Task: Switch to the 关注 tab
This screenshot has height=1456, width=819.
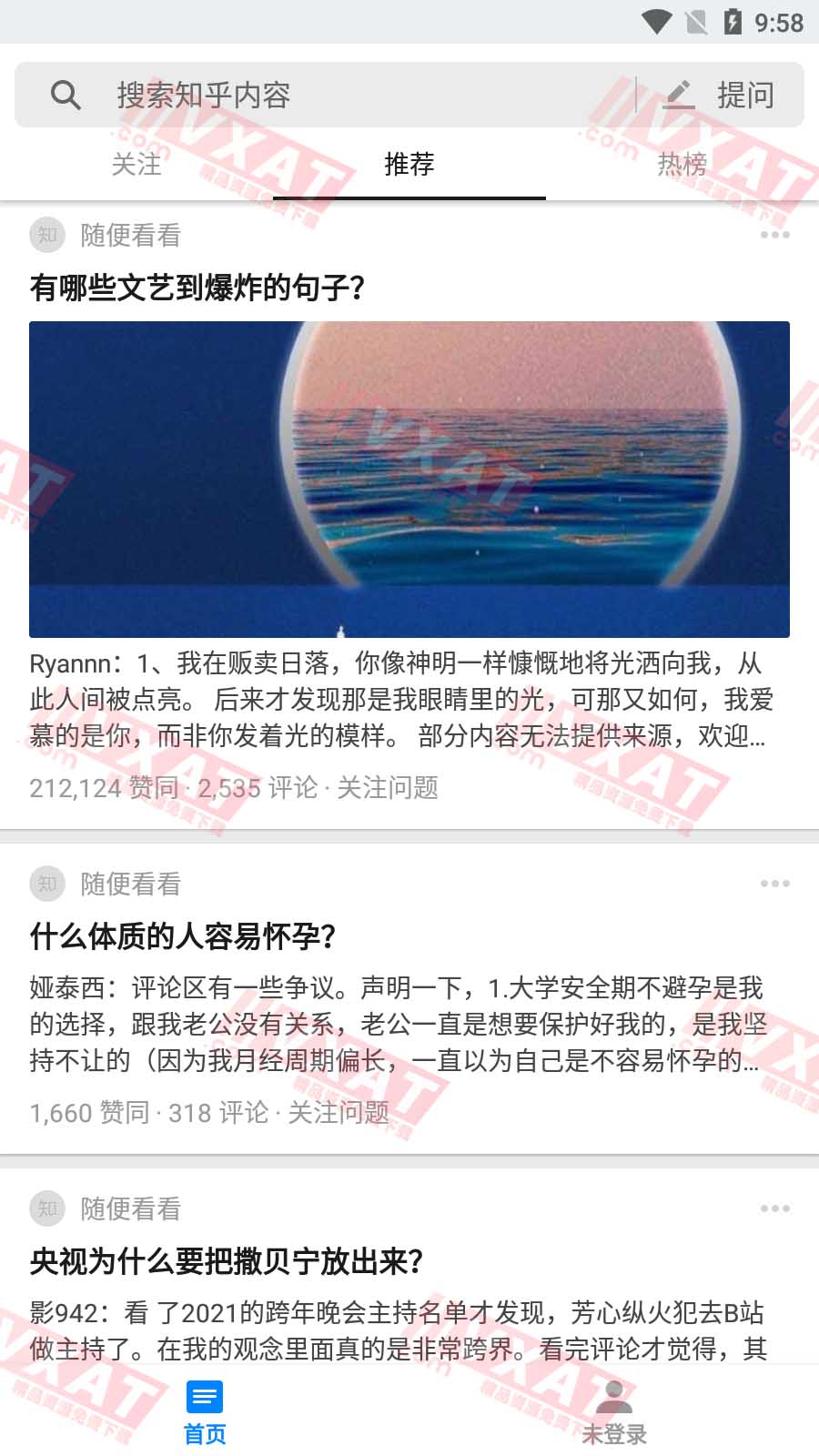Action: coord(136,165)
